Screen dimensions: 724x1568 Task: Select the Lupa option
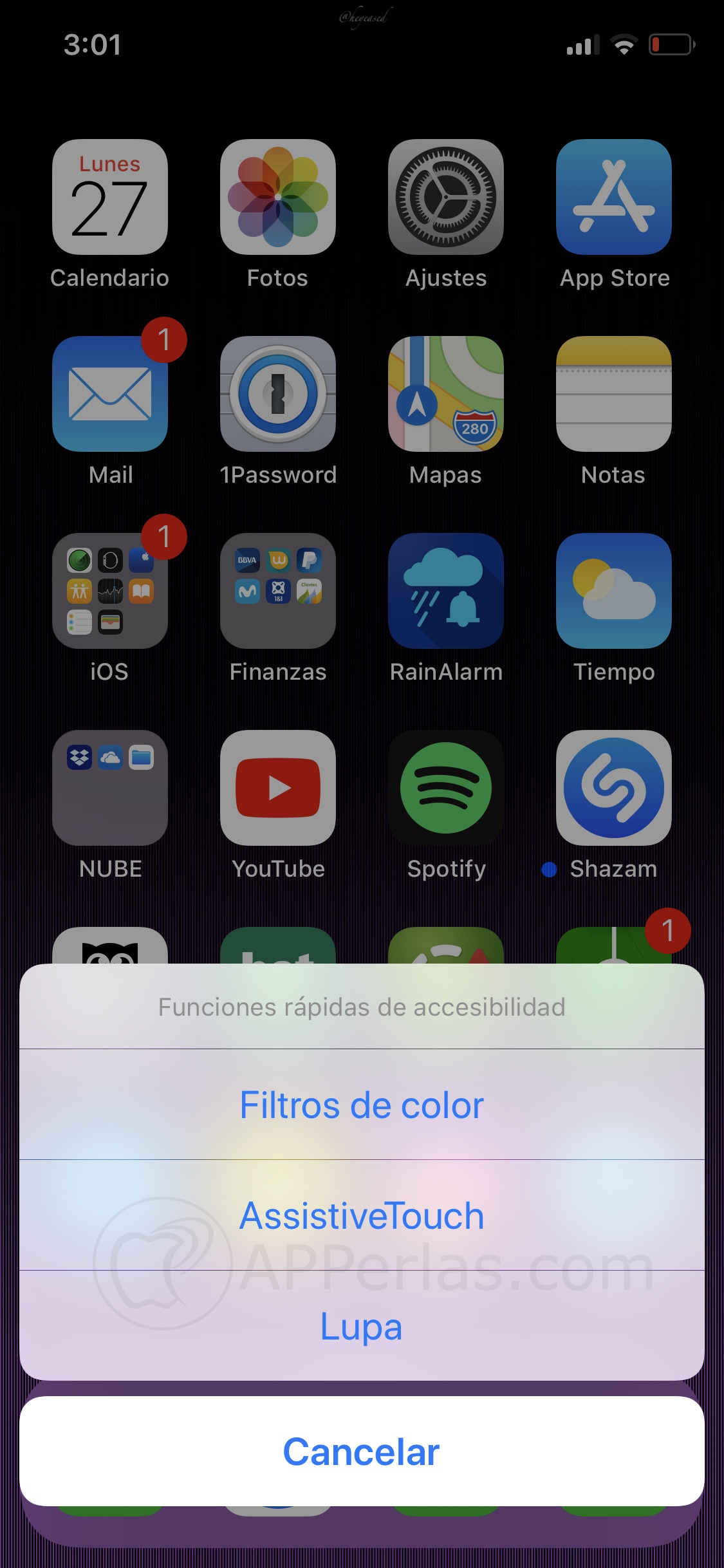coord(362,1327)
